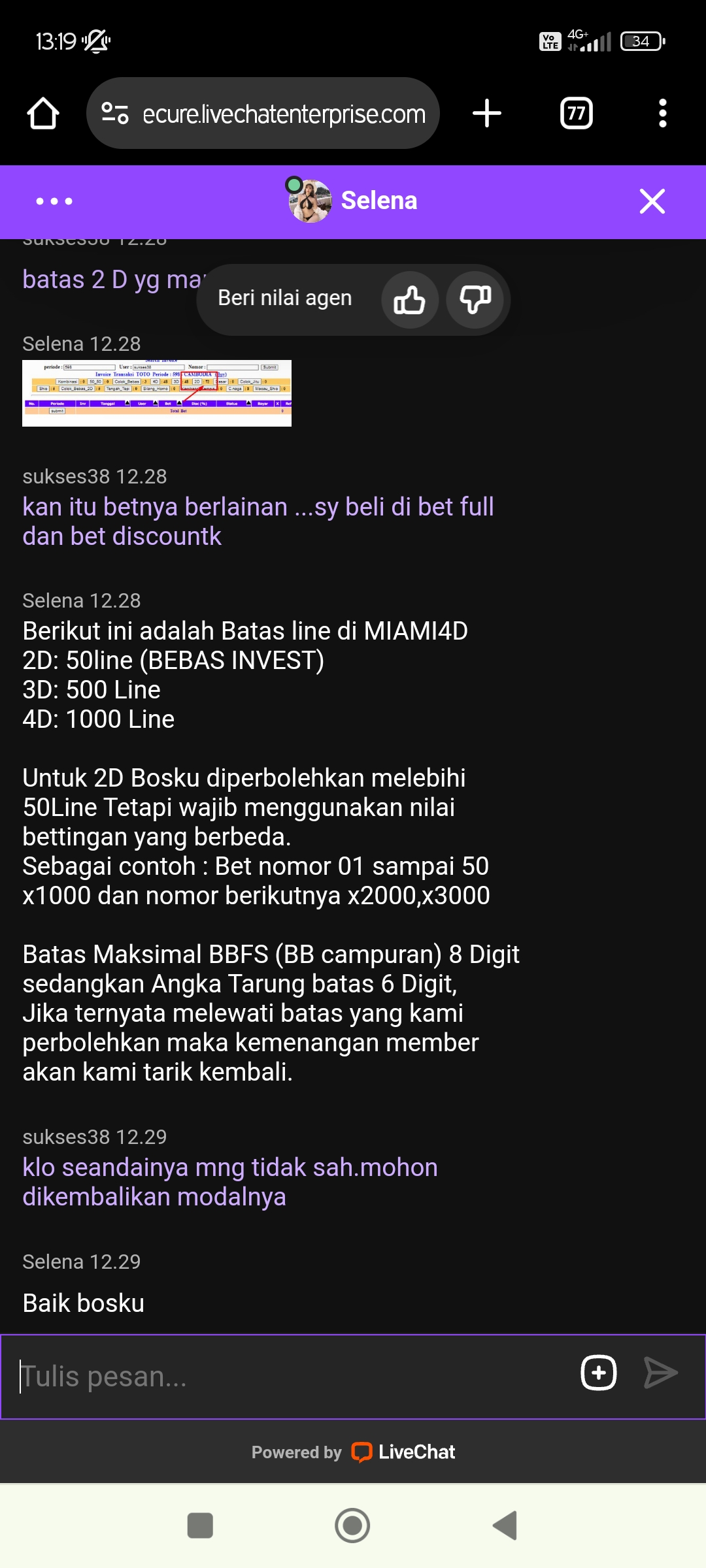Open browser home page
706x1568 pixels.
click(x=43, y=114)
